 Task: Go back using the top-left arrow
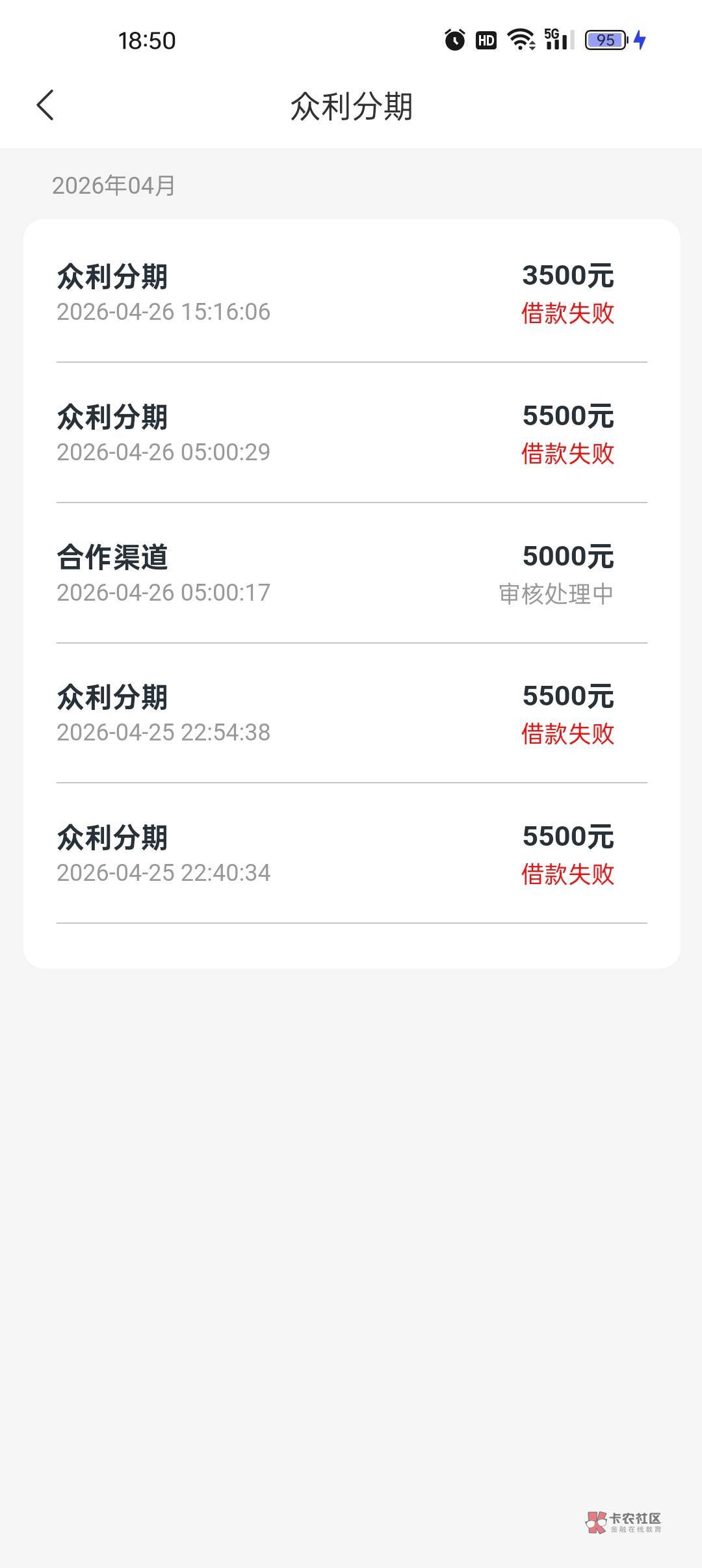45,105
